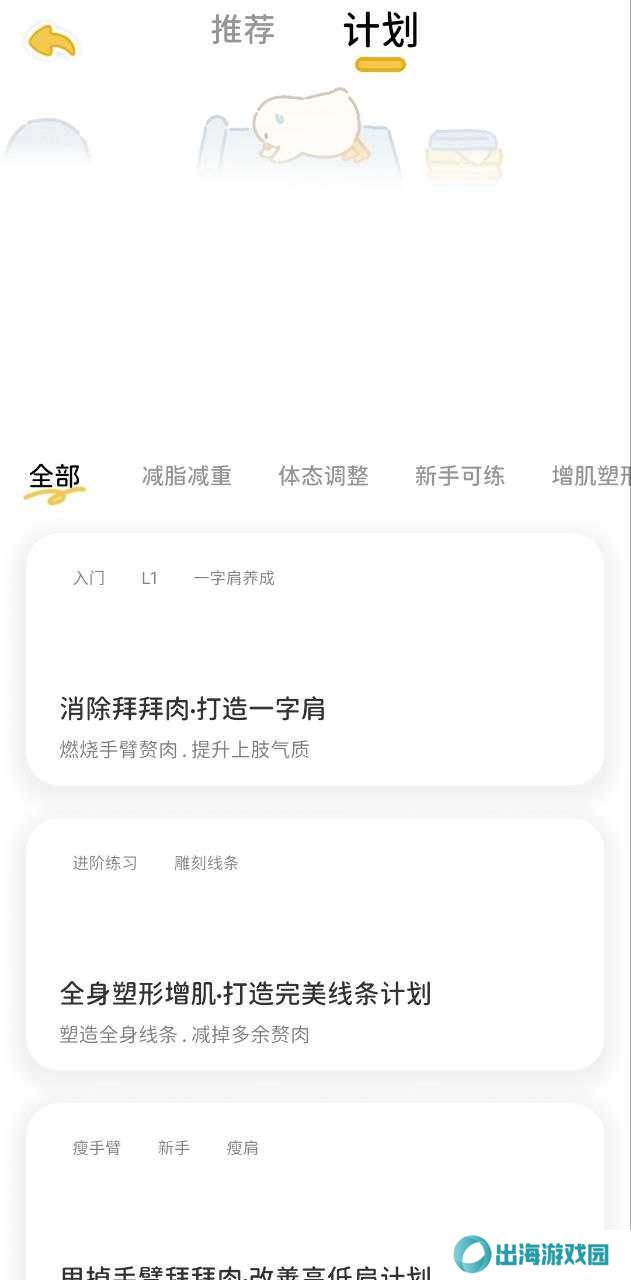The height and width of the screenshot is (1280, 631).
Task: Open the 瘦手臂 新手 瘦肩 plan card
Action: click(x=315, y=1200)
